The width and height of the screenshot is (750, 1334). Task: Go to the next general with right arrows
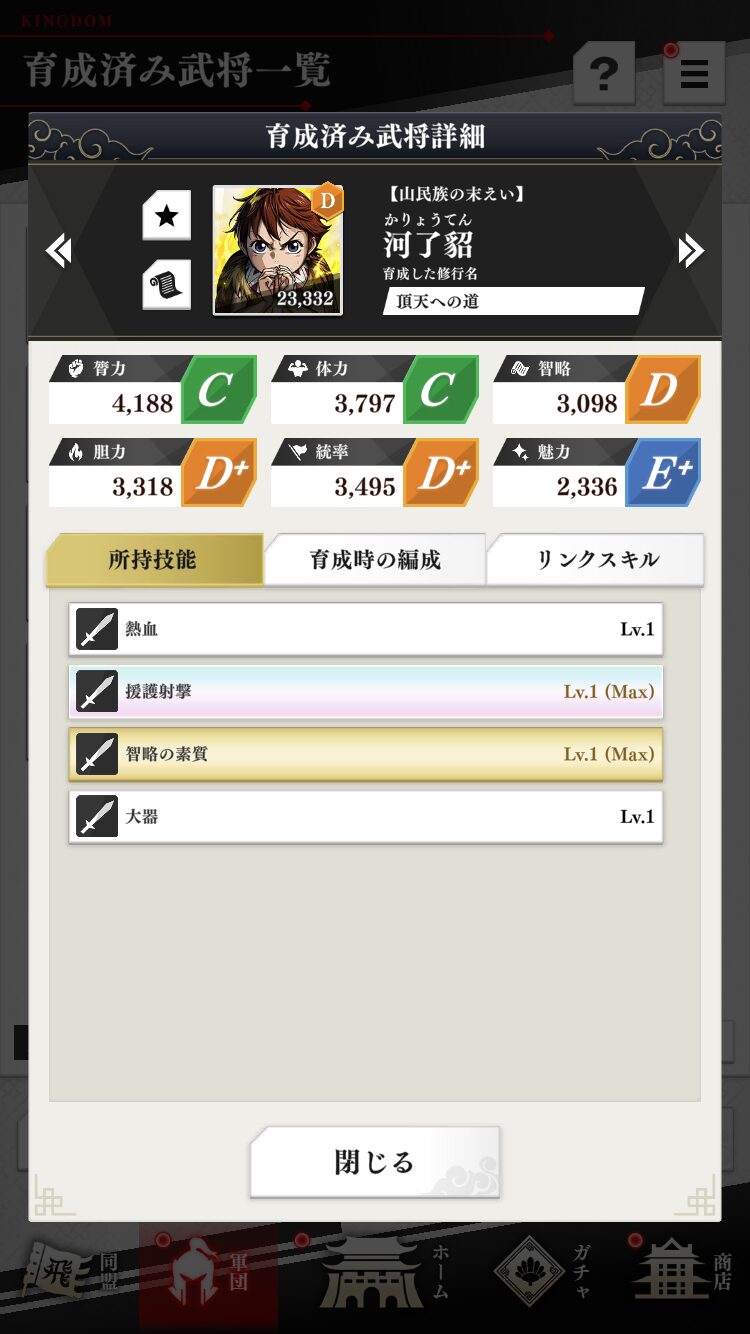[x=691, y=250]
